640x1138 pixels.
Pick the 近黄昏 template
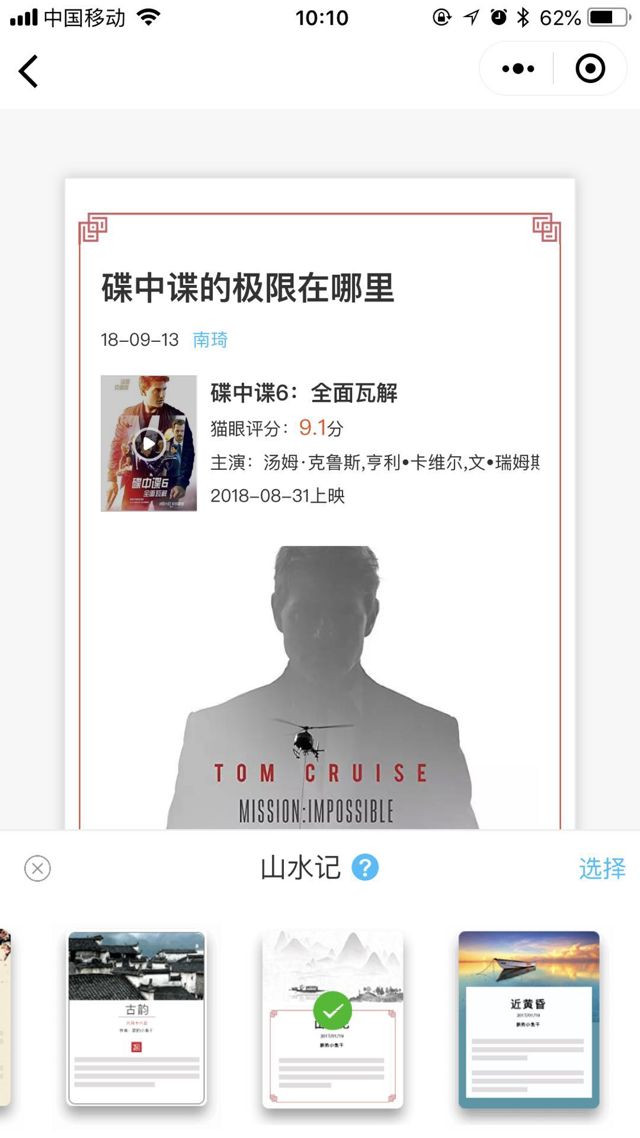click(x=528, y=1018)
